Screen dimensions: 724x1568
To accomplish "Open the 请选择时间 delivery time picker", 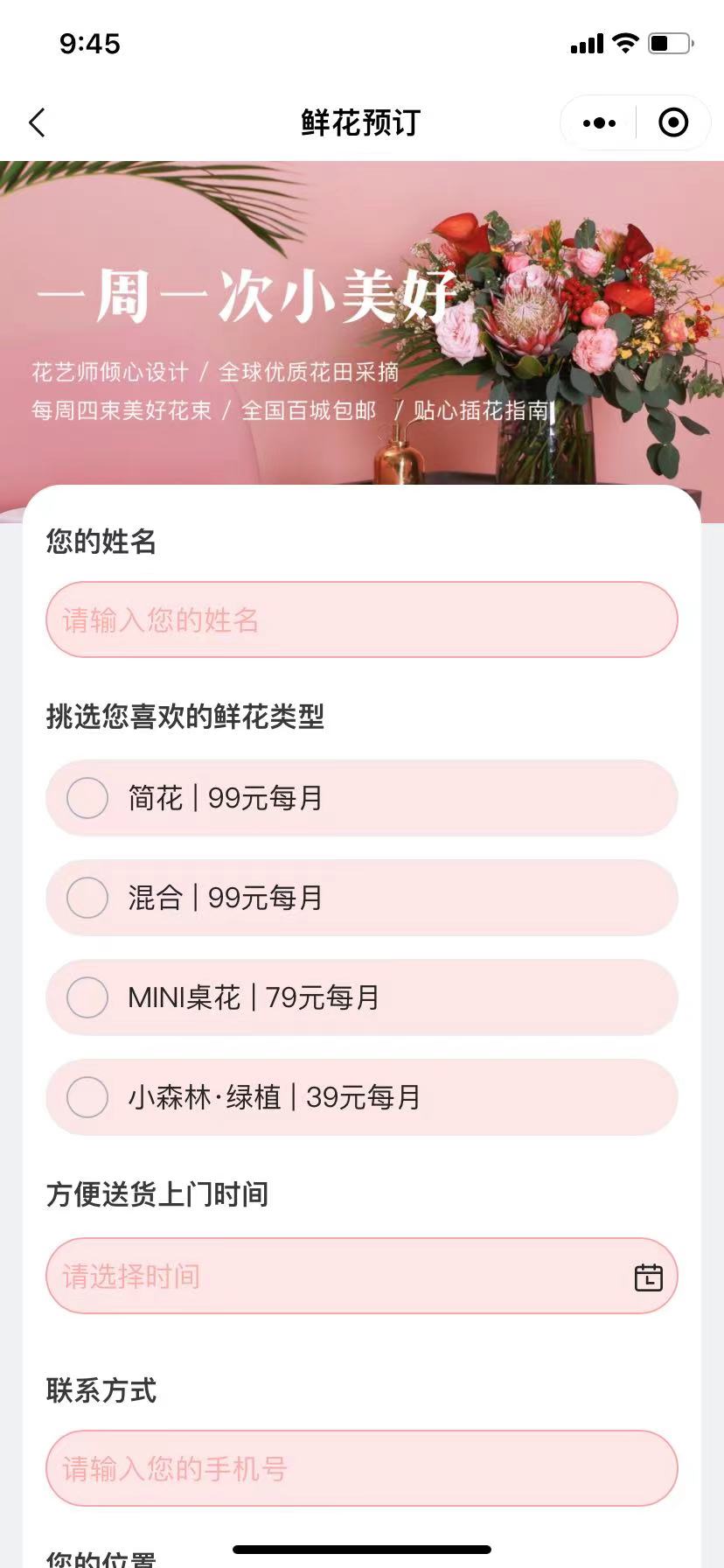I will click(361, 1276).
